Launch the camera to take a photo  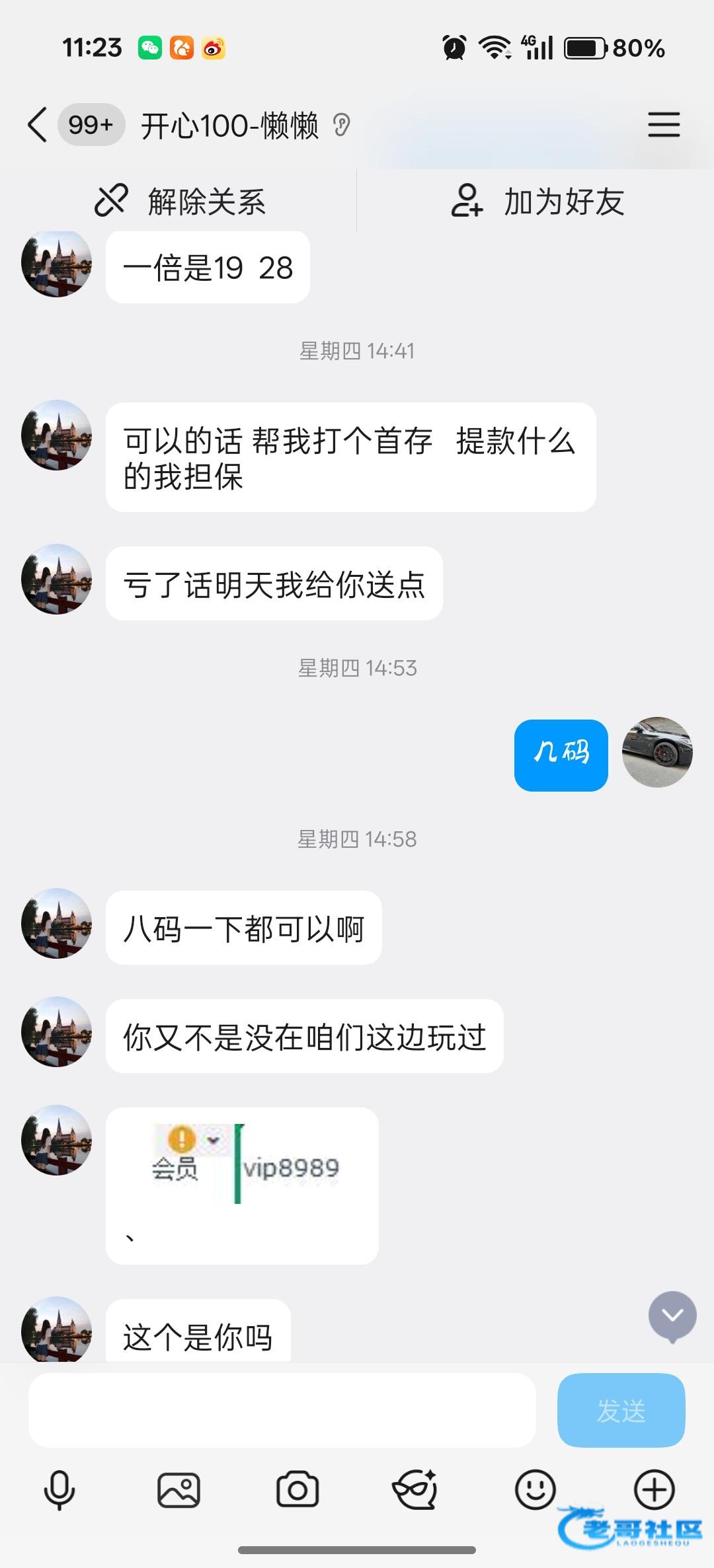[x=297, y=1490]
